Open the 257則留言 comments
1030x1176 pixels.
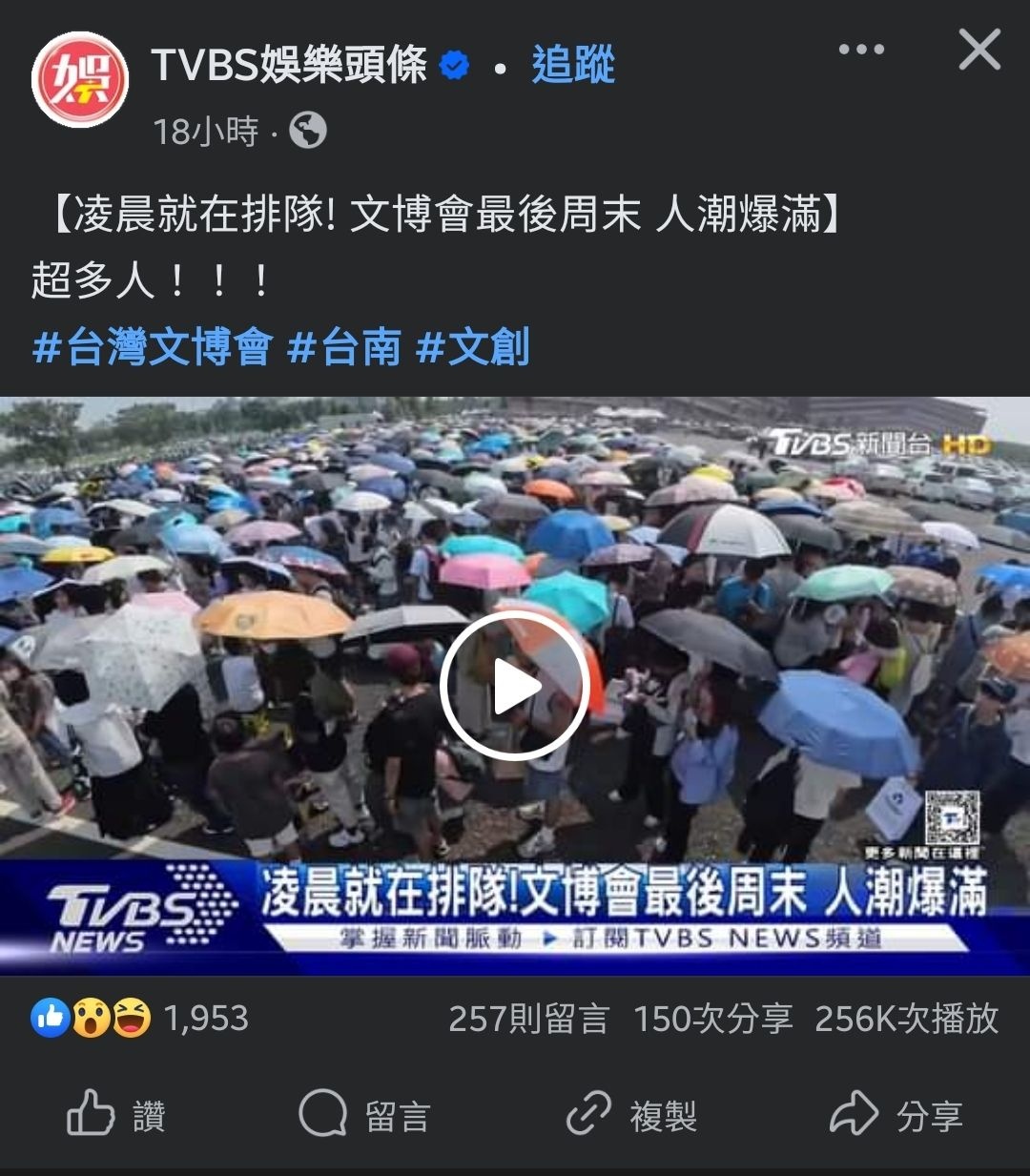[528, 1019]
